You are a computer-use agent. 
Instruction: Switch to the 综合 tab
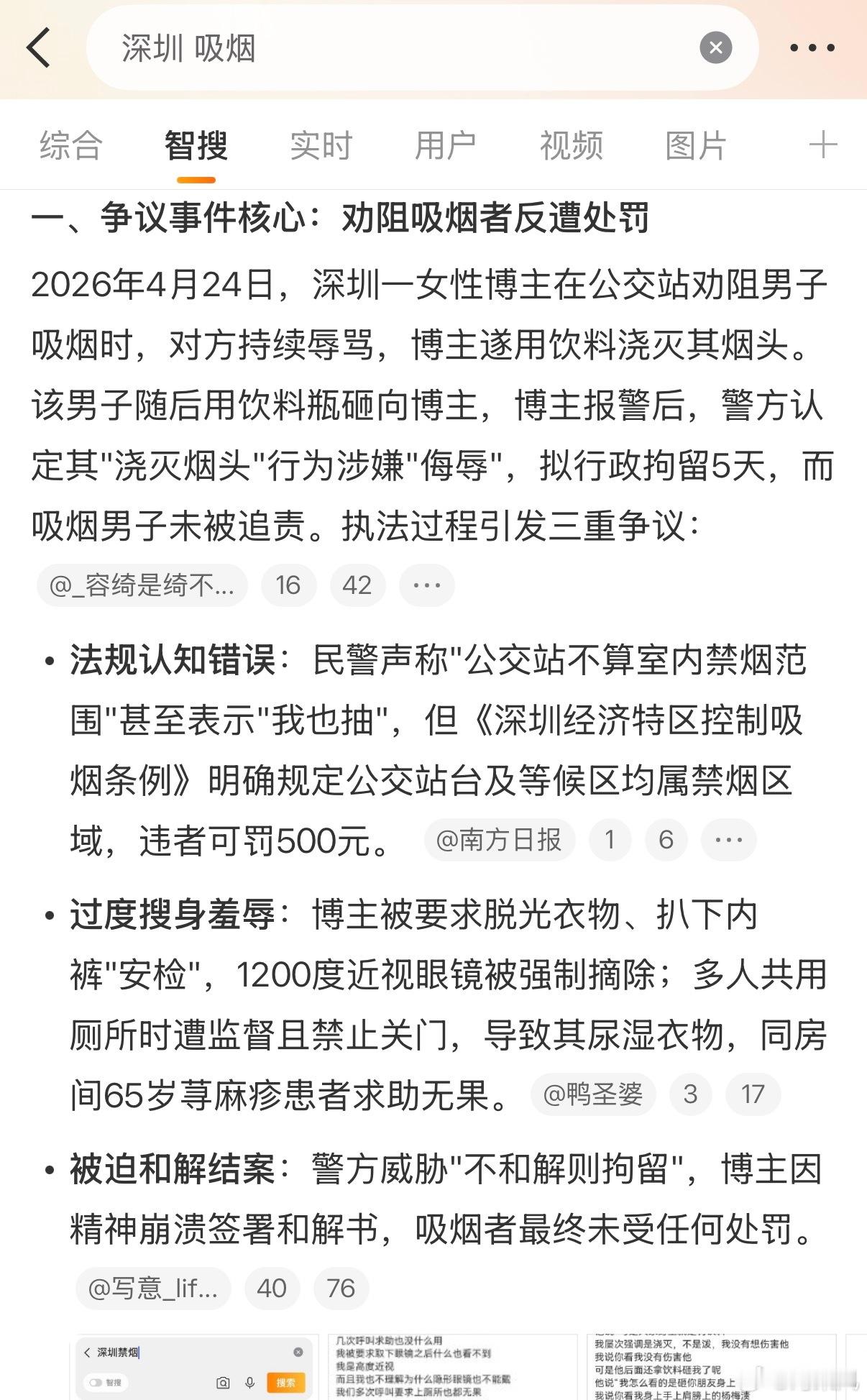pos(70,144)
